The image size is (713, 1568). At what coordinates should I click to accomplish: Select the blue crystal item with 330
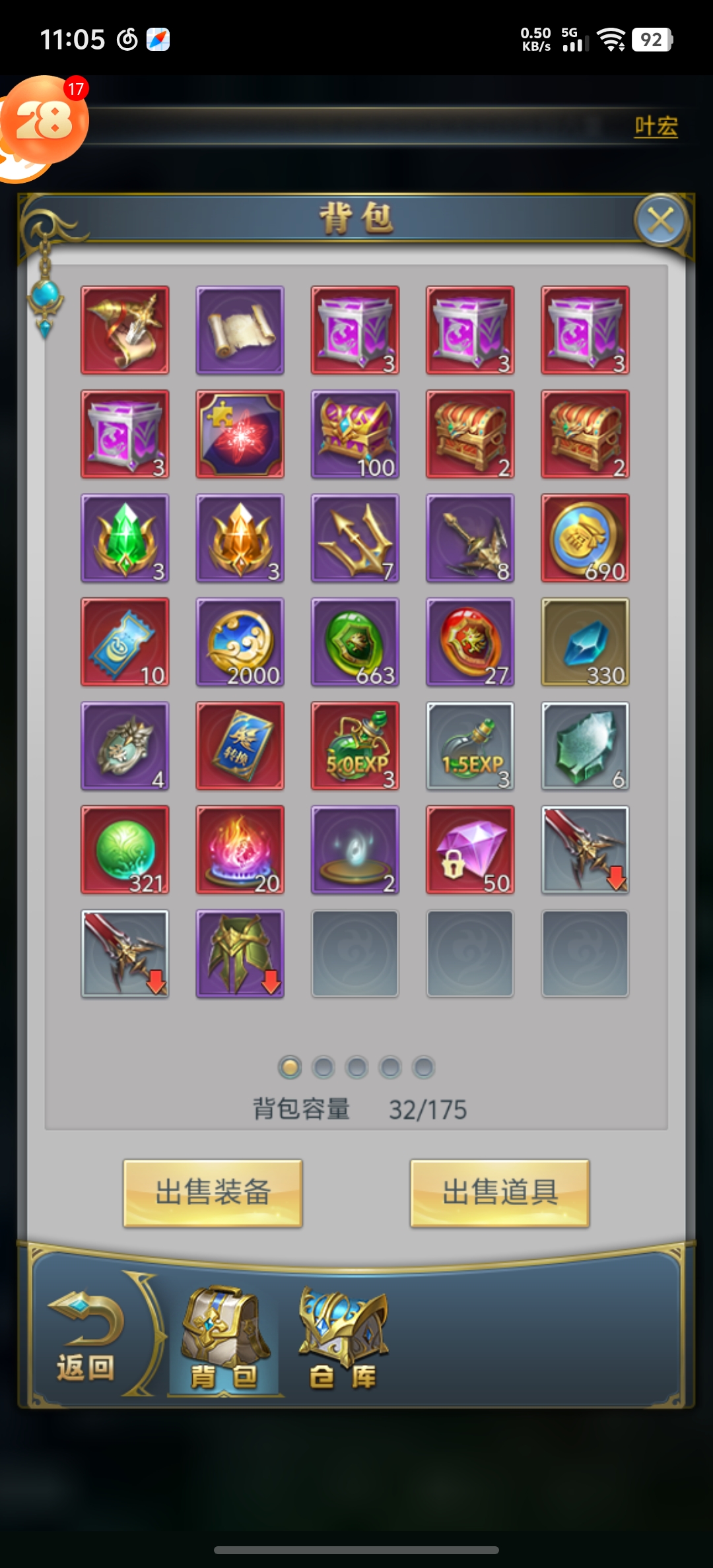[585, 642]
